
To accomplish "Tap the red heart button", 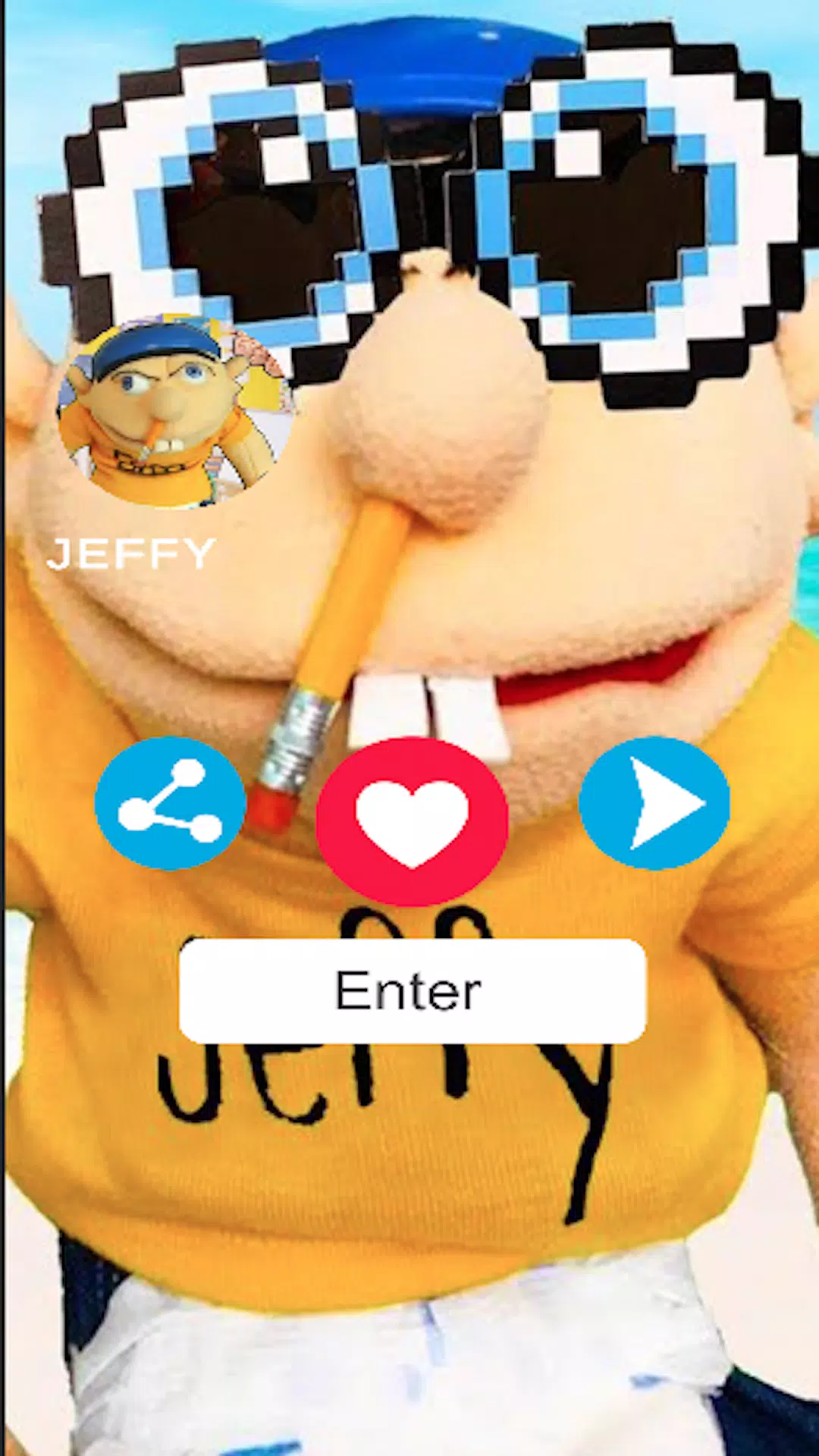I will [x=412, y=821].
